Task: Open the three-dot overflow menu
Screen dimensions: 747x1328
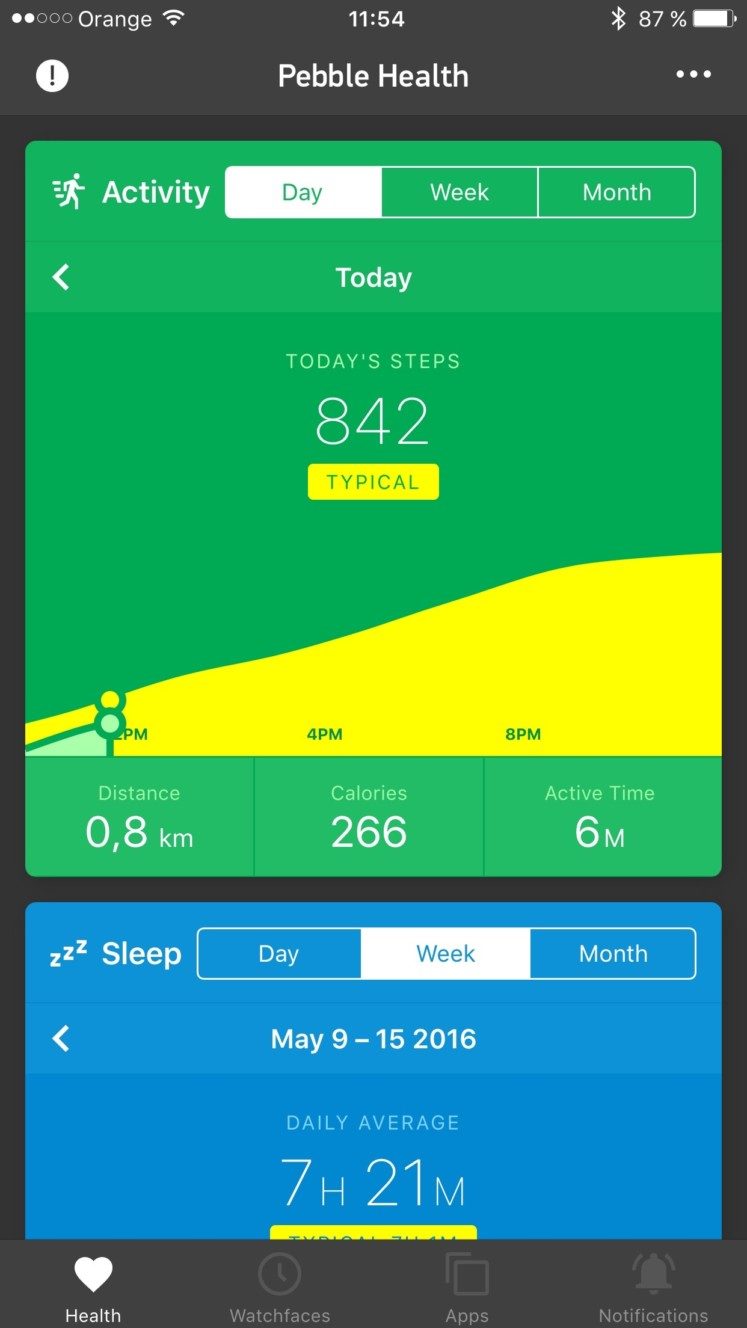Action: [693, 75]
